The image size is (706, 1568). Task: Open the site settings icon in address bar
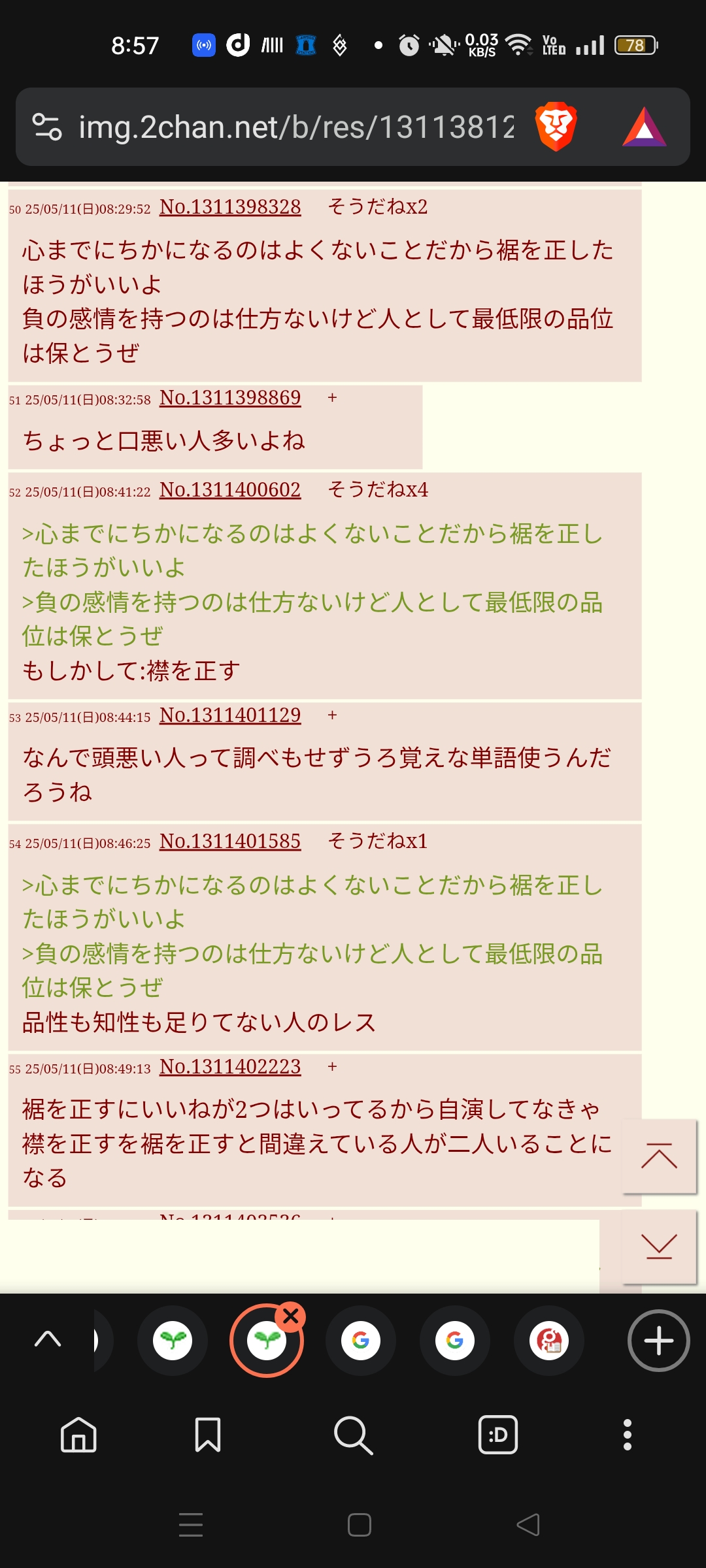tap(47, 127)
